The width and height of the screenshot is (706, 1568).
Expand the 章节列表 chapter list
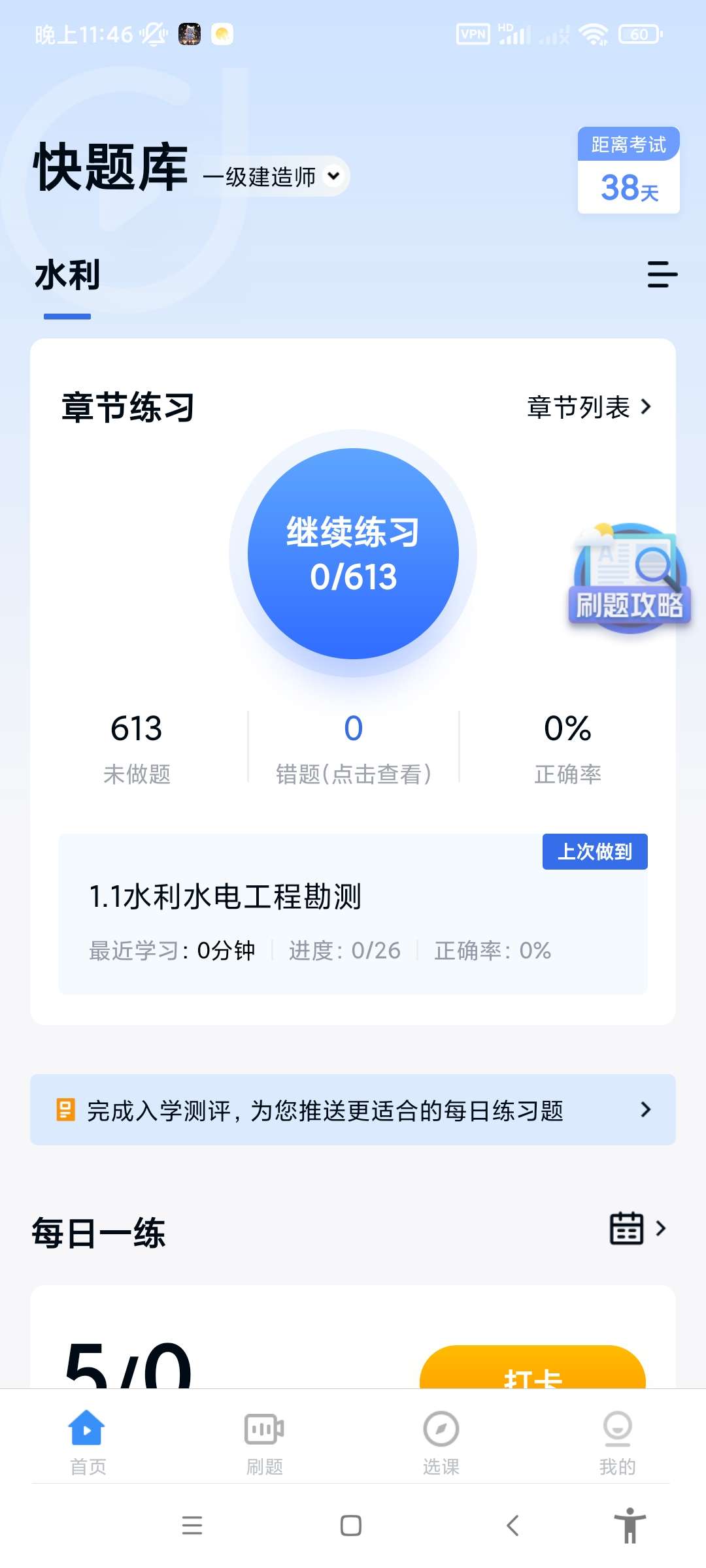click(x=588, y=406)
